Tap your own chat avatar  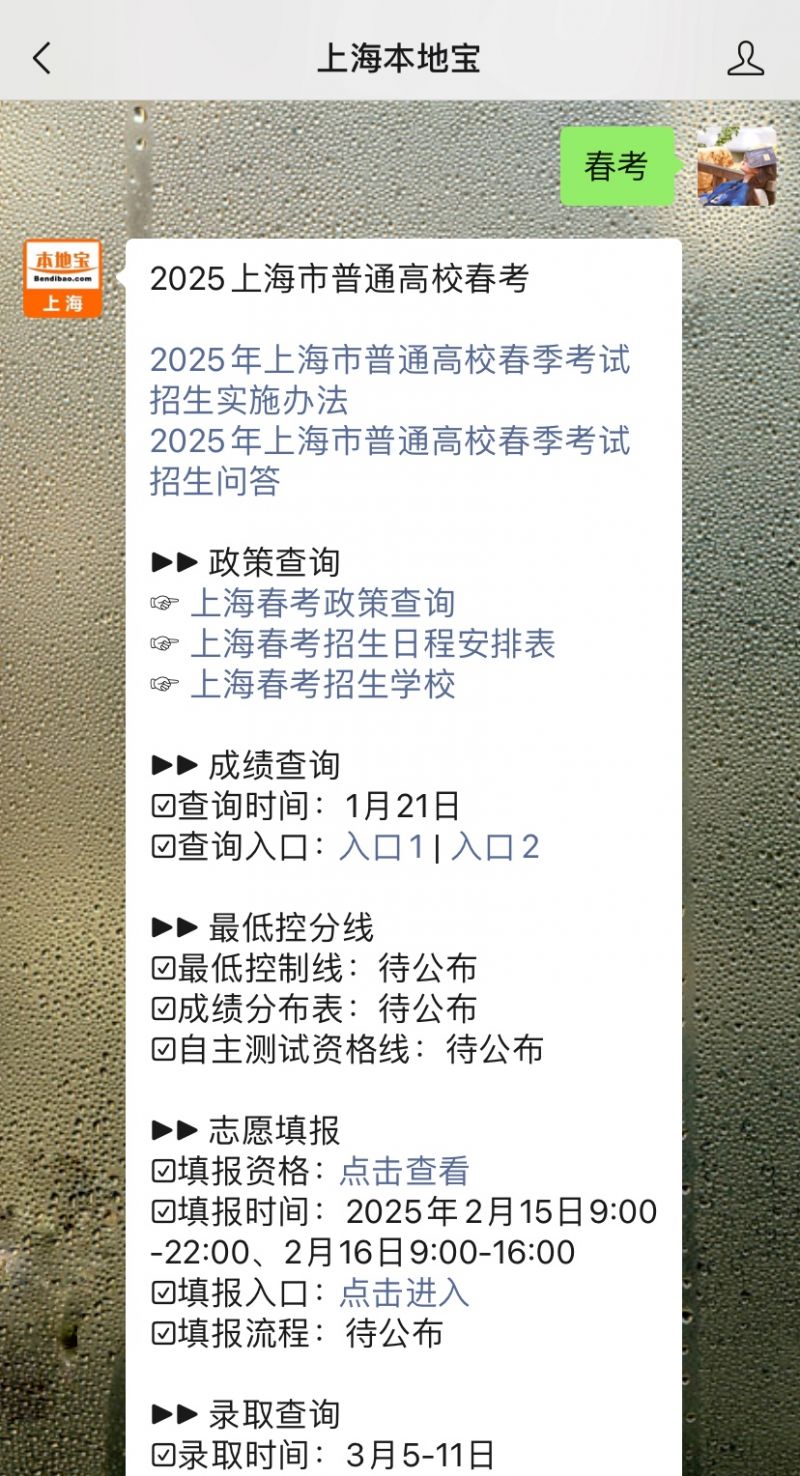tap(737, 166)
